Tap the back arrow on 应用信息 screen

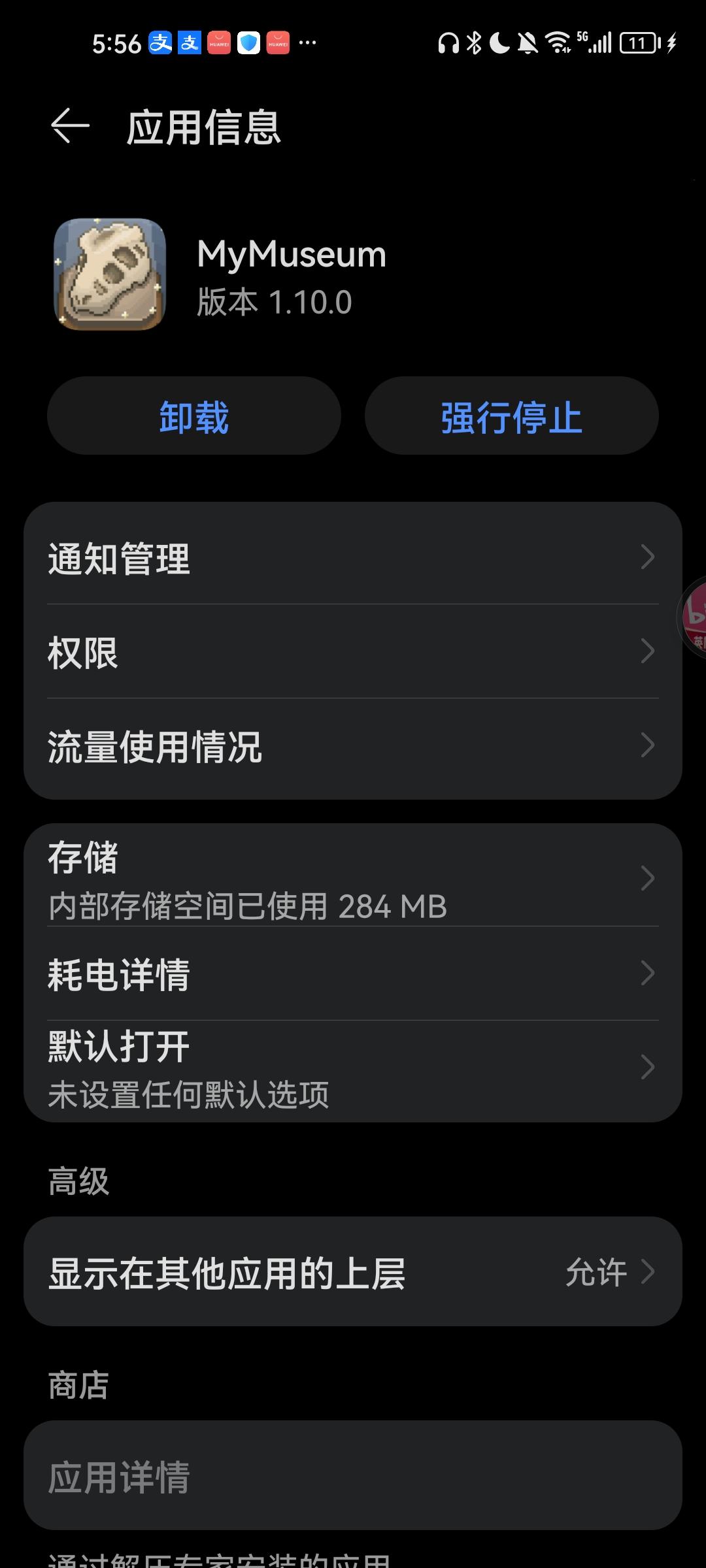tap(70, 125)
